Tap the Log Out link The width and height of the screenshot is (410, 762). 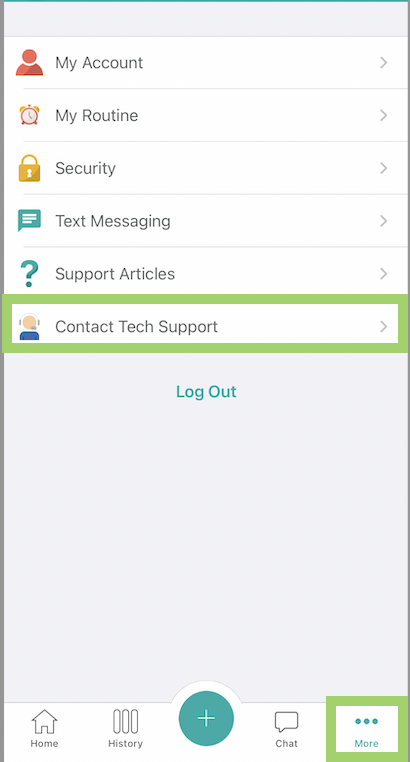click(x=206, y=392)
